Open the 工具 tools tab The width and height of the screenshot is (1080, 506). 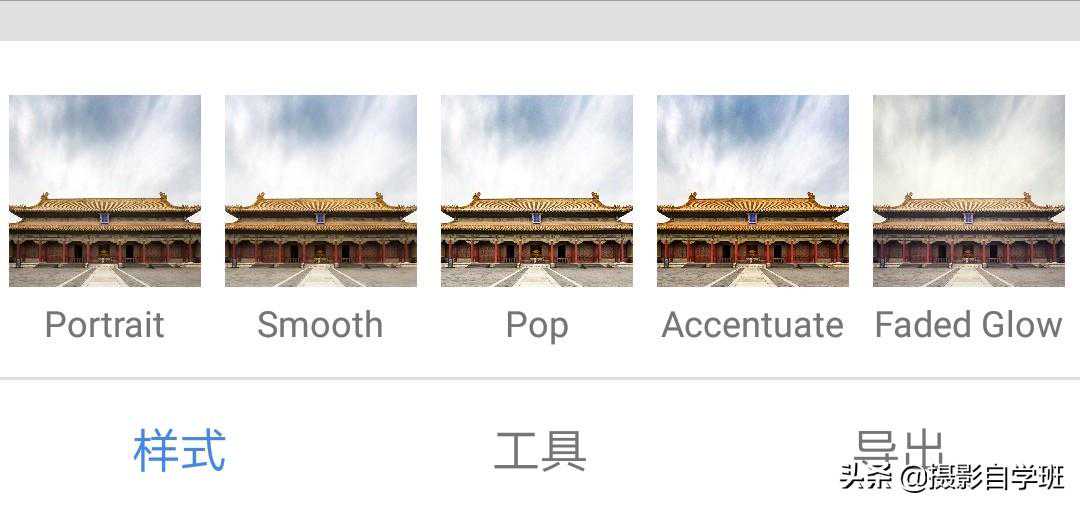coord(540,450)
